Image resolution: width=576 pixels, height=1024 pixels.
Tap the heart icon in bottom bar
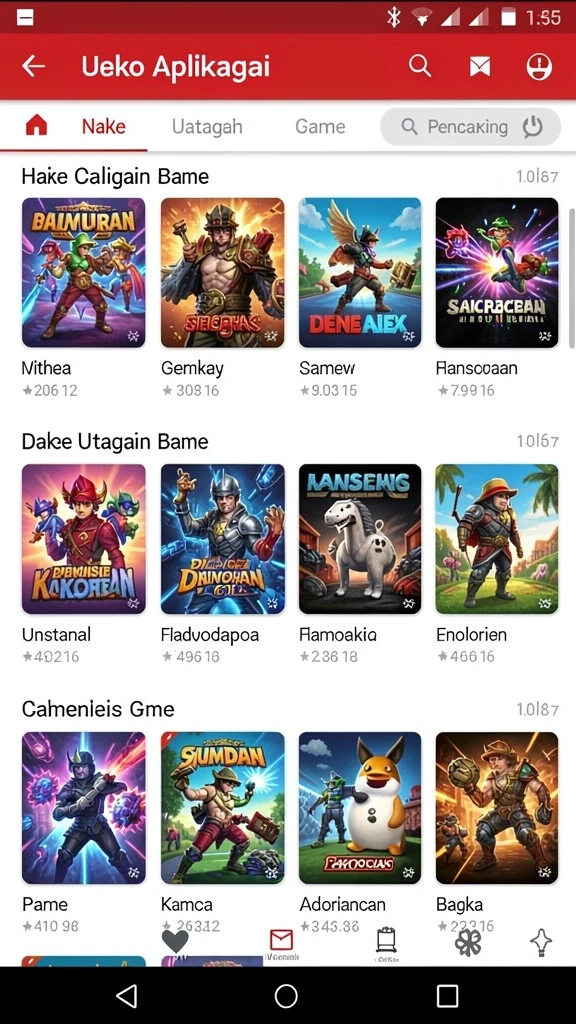coord(175,941)
